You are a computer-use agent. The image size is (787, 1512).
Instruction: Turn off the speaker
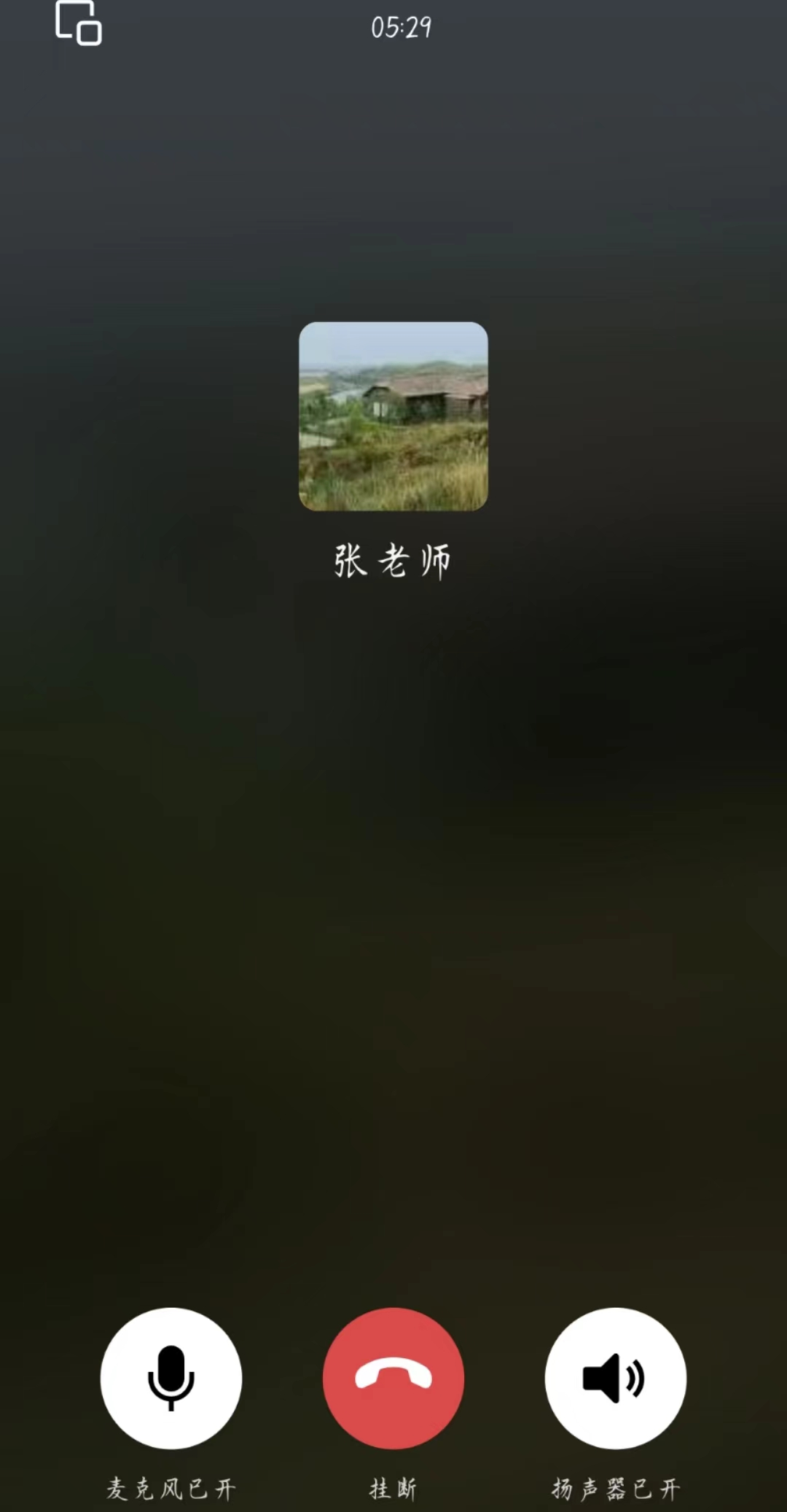click(615, 1378)
